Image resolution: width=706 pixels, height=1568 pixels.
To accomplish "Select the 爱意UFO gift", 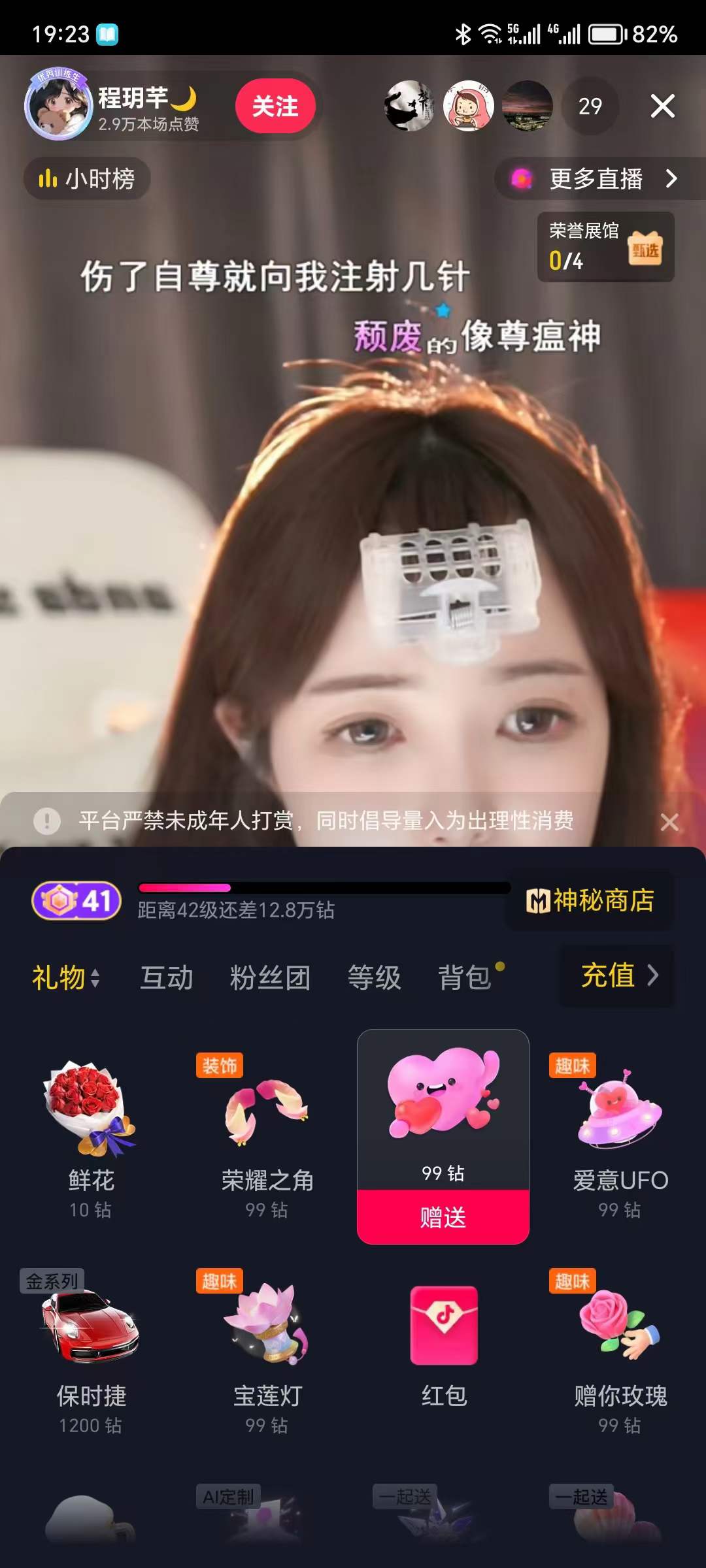I will pos(620,1135).
